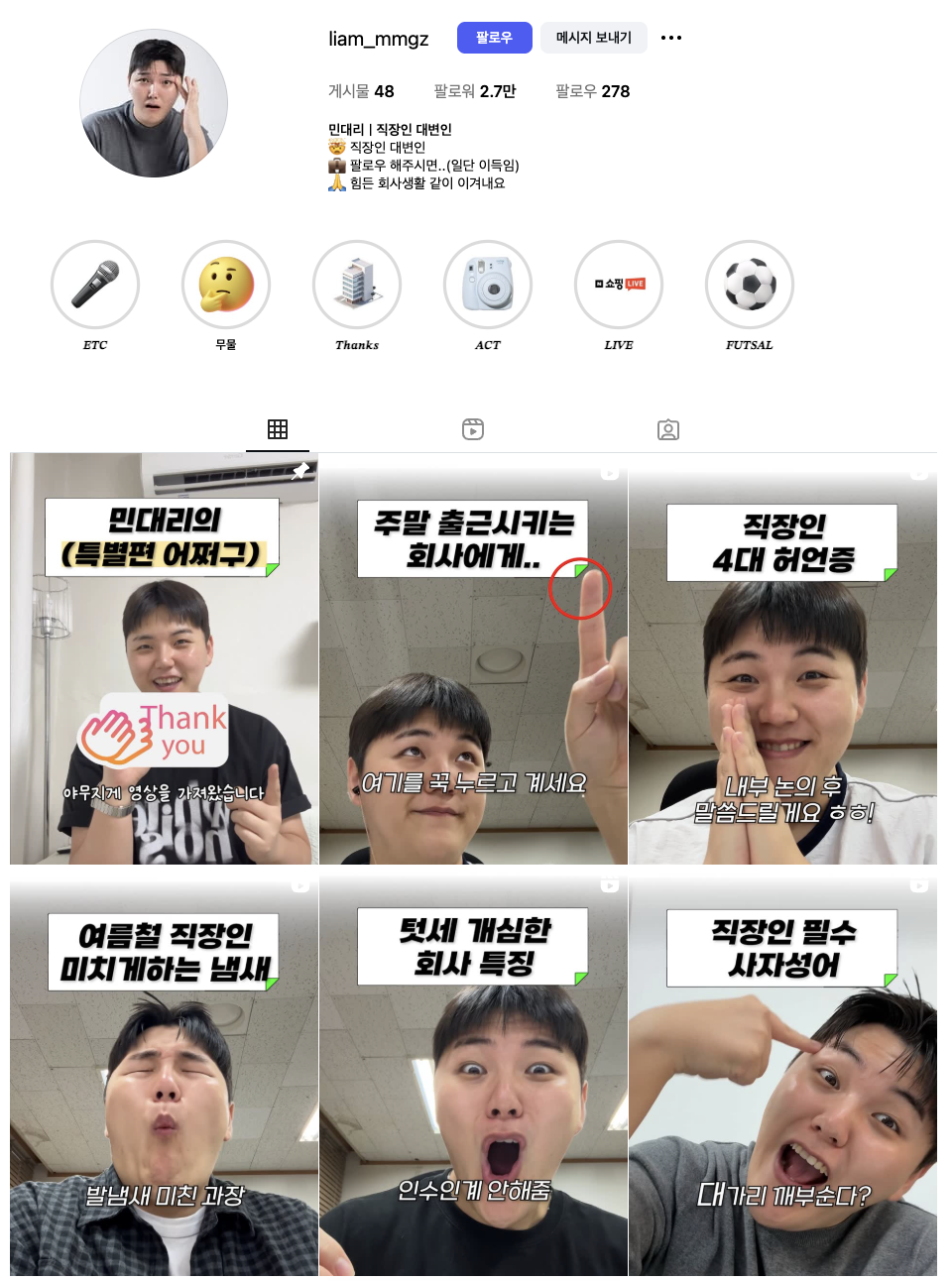This screenshot has width=952, height=1281.
Task: Open the reel 직장인 4대 허언증
Action: pos(782,659)
